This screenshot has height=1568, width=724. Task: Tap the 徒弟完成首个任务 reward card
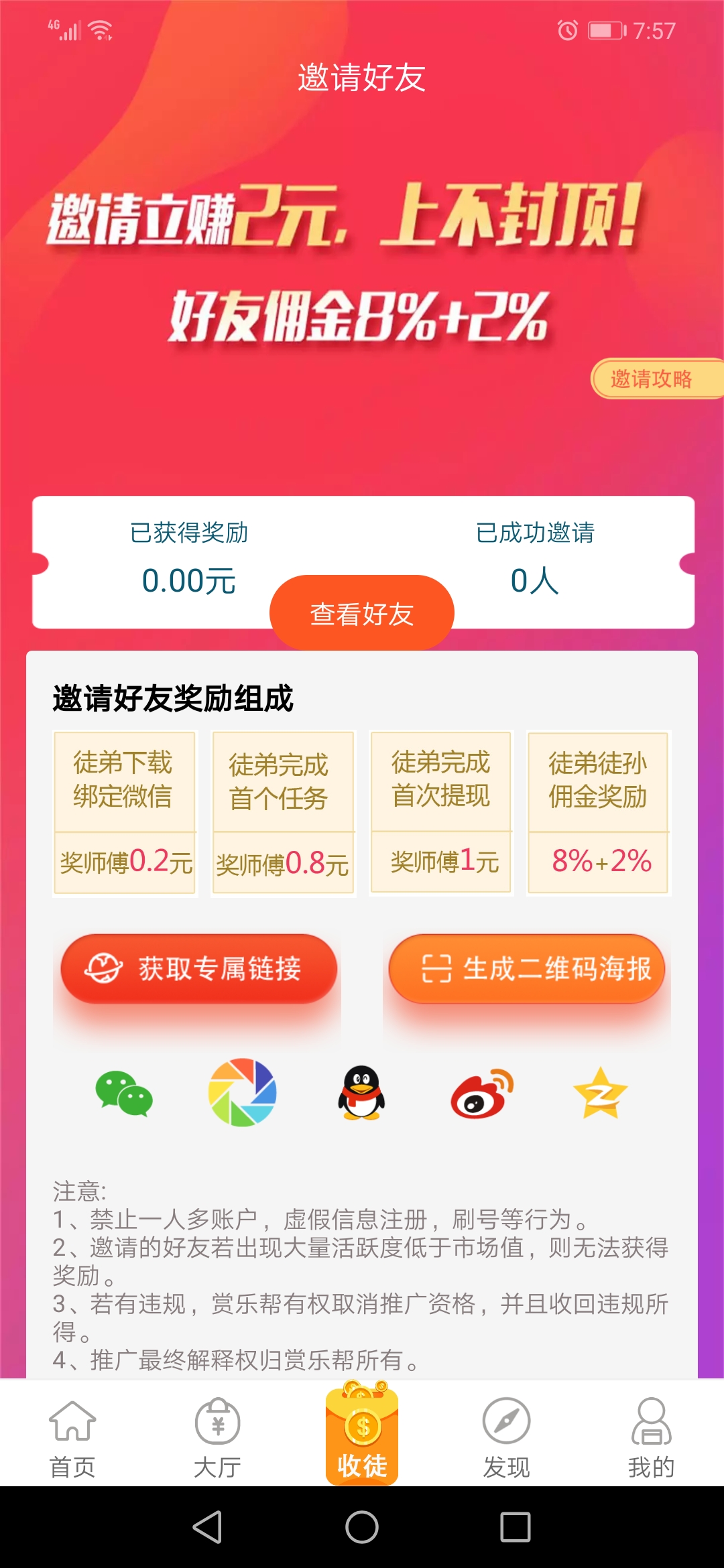tap(283, 812)
